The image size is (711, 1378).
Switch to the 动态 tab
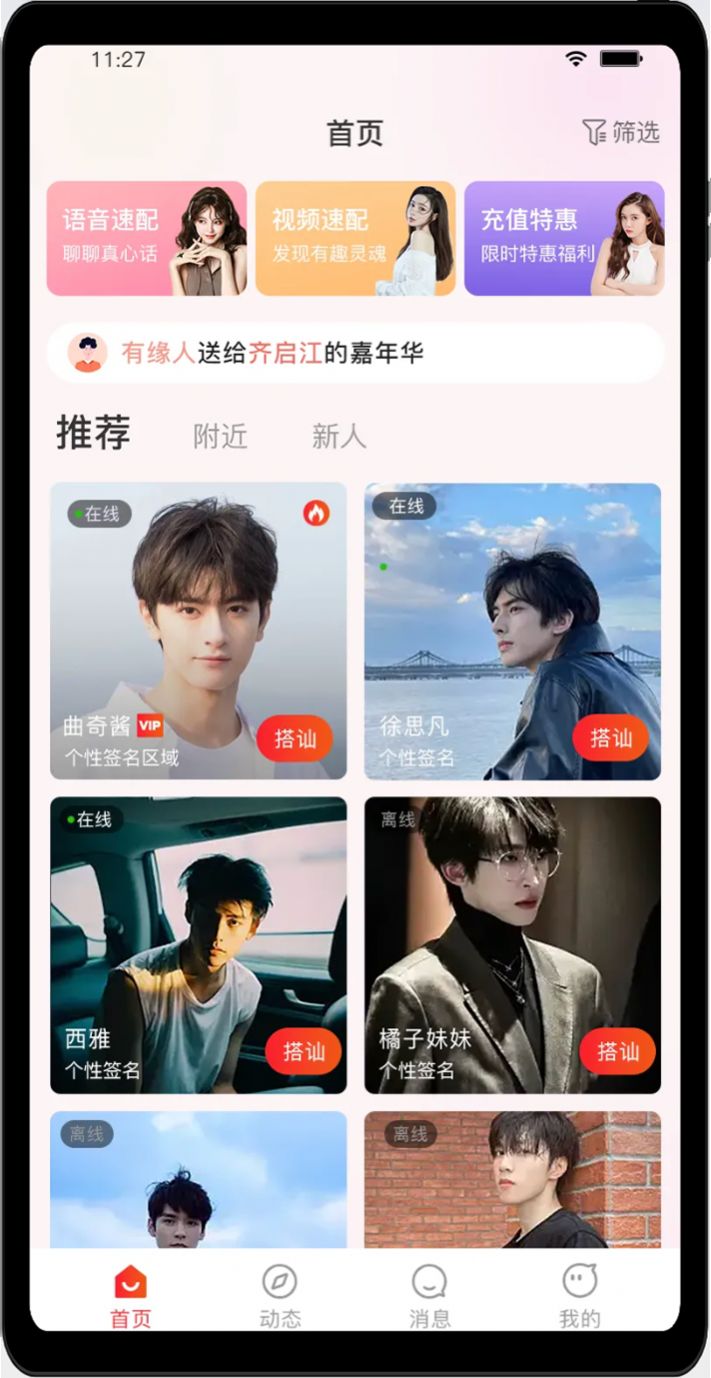pos(280,1295)
